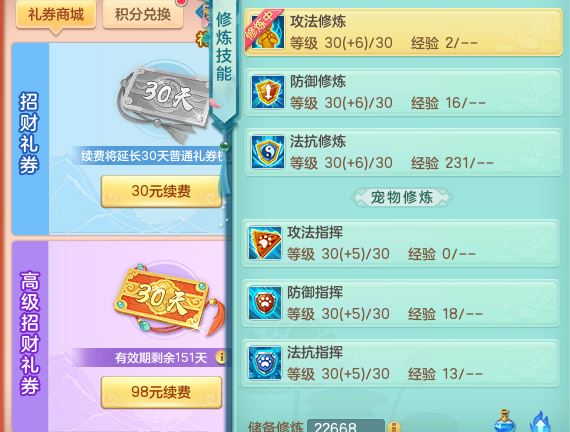Use the blue potion bottle icon
The width and height of the screenshot is (570, 432).
coord(505,421)
